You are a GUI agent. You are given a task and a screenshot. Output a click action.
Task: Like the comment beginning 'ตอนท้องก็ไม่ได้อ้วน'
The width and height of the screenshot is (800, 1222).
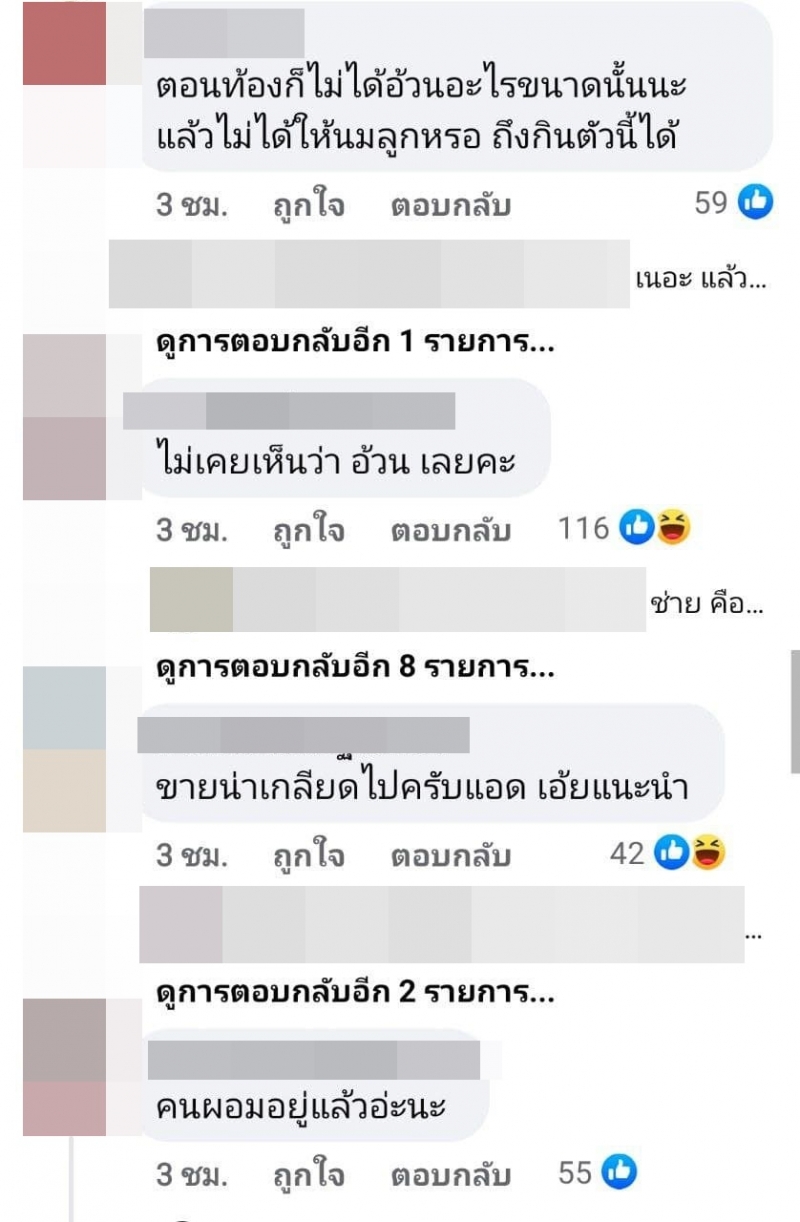tap(309, 205)
